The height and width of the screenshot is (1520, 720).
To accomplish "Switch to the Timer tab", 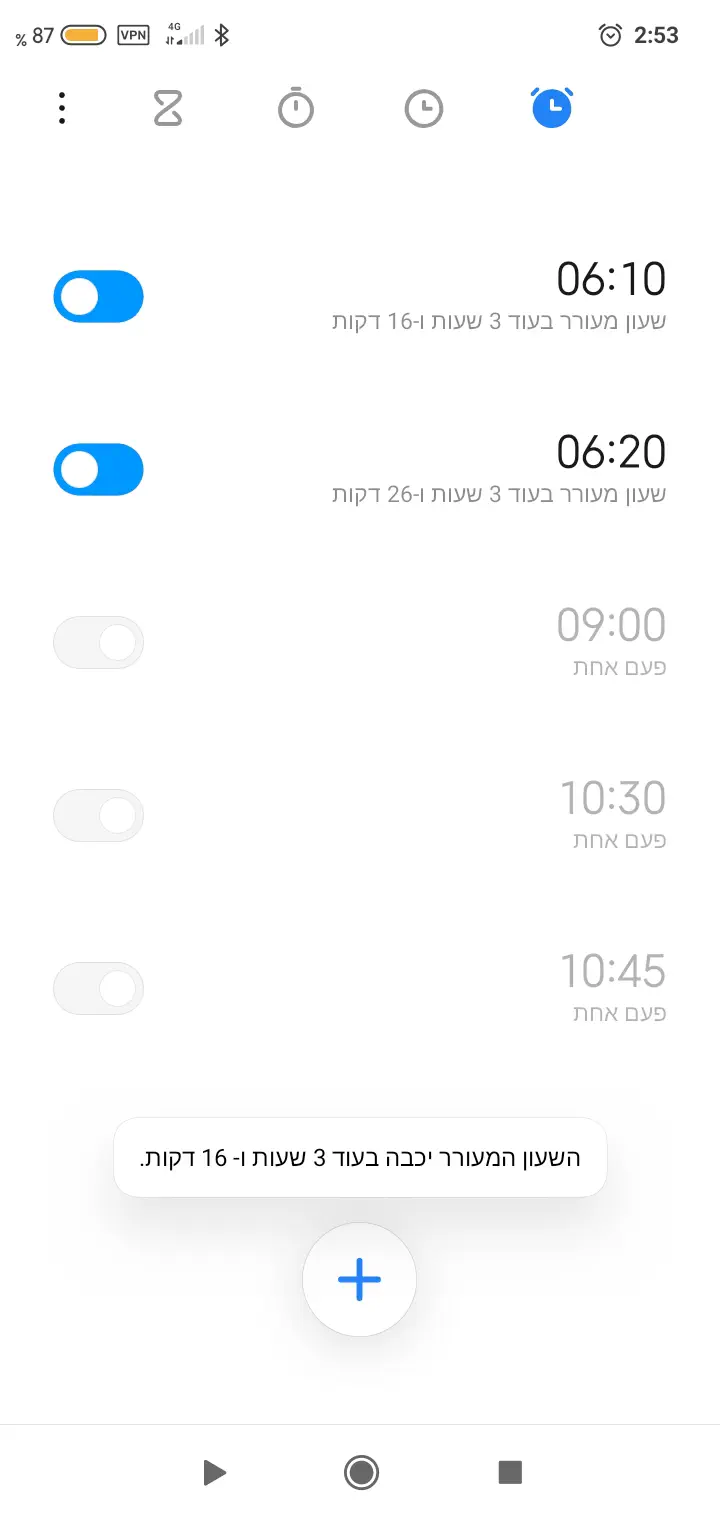I will click(168, 108).
